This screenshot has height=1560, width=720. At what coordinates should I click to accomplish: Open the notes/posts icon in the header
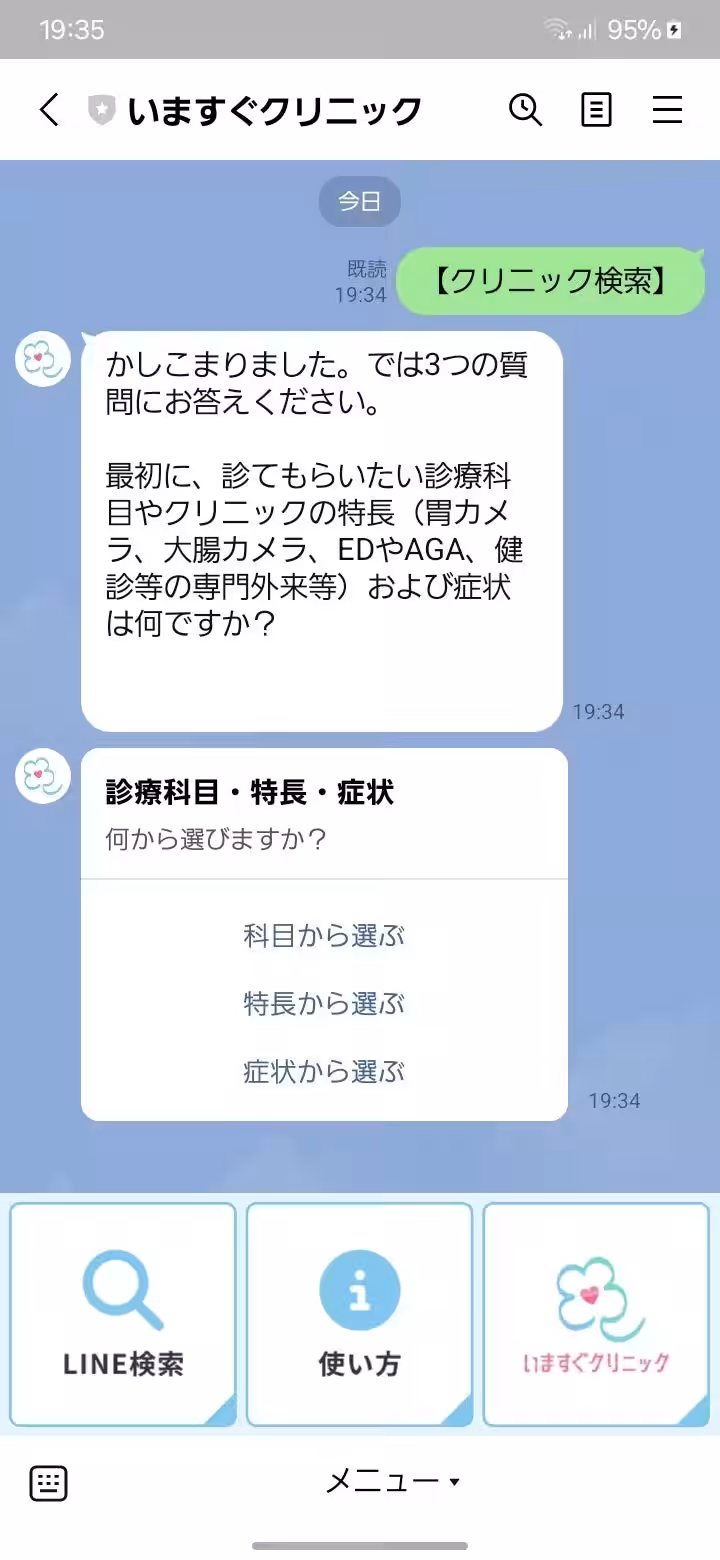(x=596, y=110)
